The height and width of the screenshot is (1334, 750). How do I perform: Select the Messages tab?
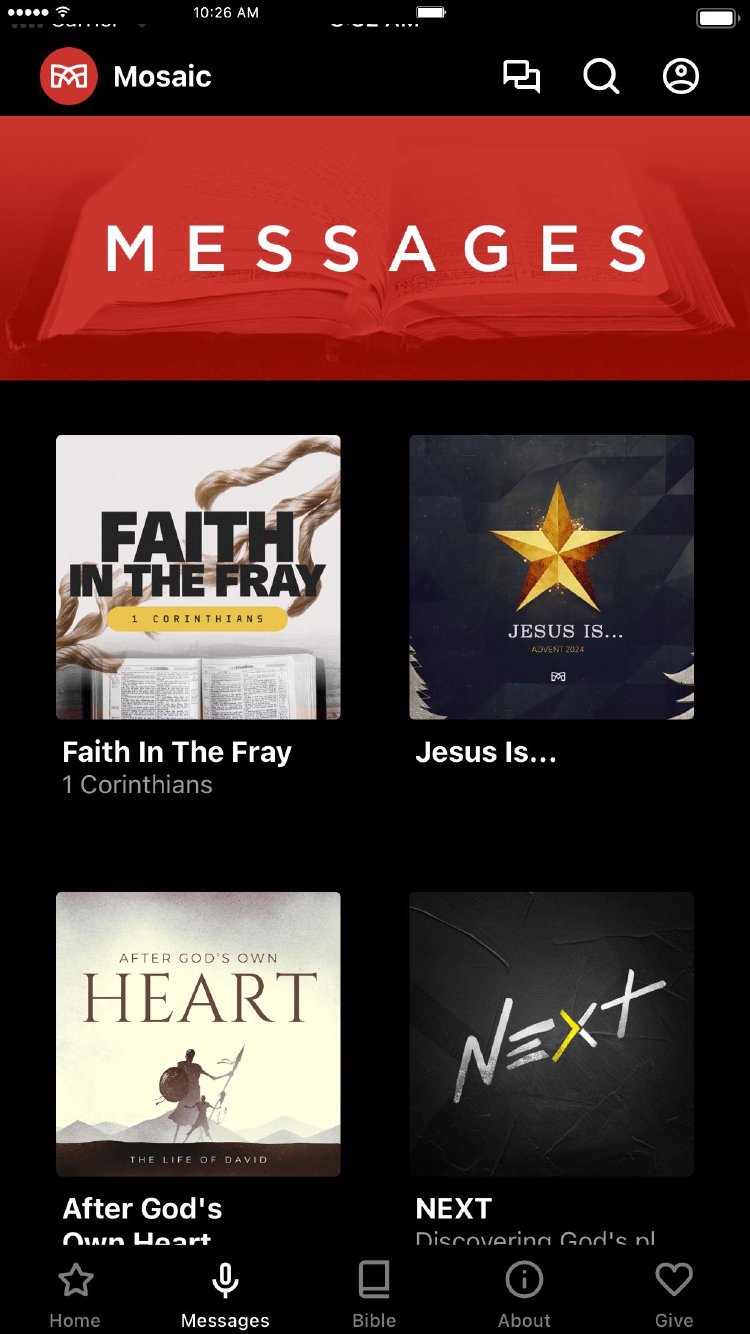pyautogui.click(x=225, y=1294)
